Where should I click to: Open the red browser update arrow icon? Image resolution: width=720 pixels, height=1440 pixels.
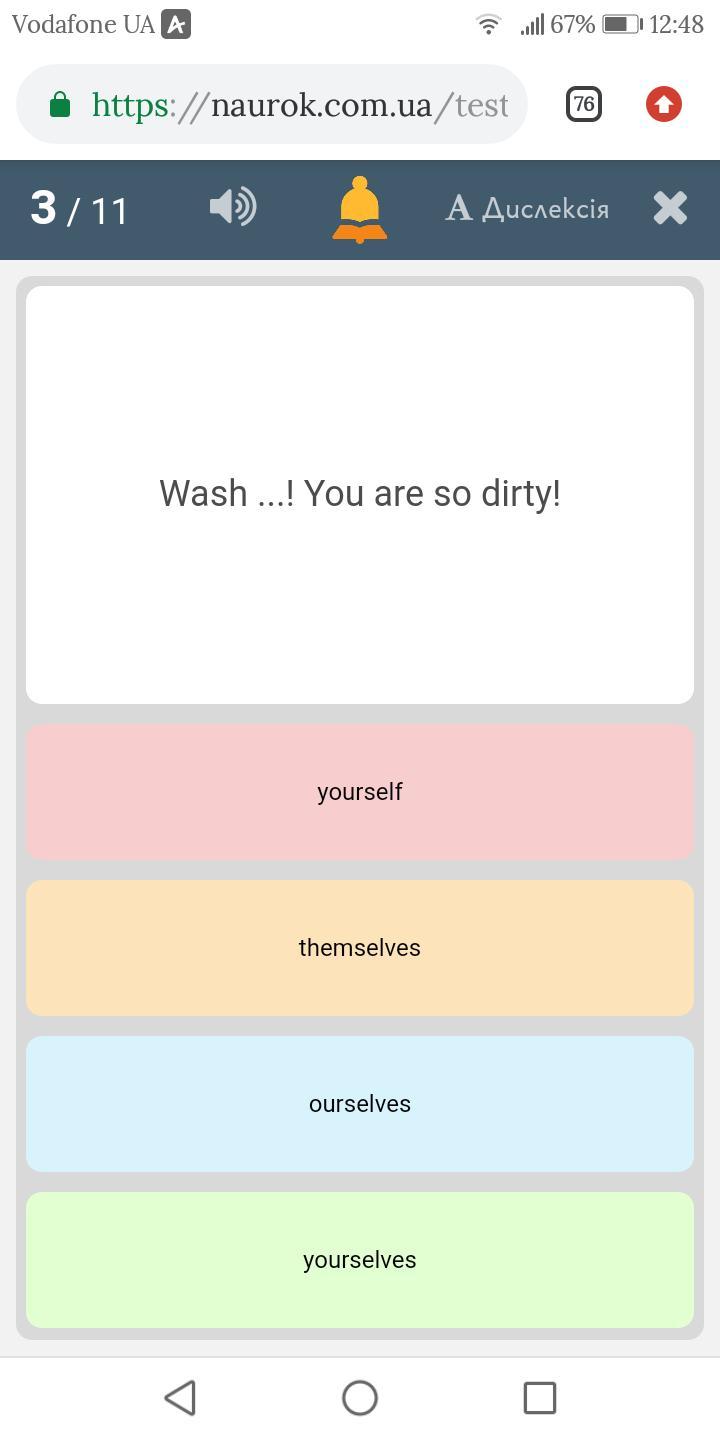(x=664, y=104)
